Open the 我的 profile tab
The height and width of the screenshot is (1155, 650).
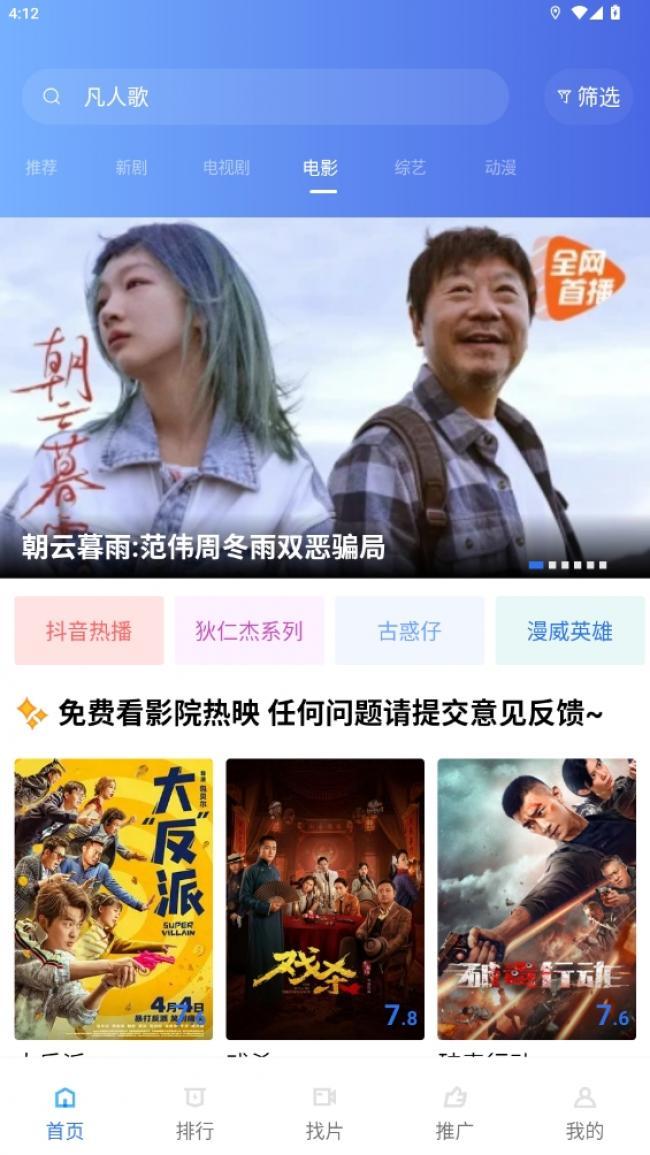point(584,1114)
